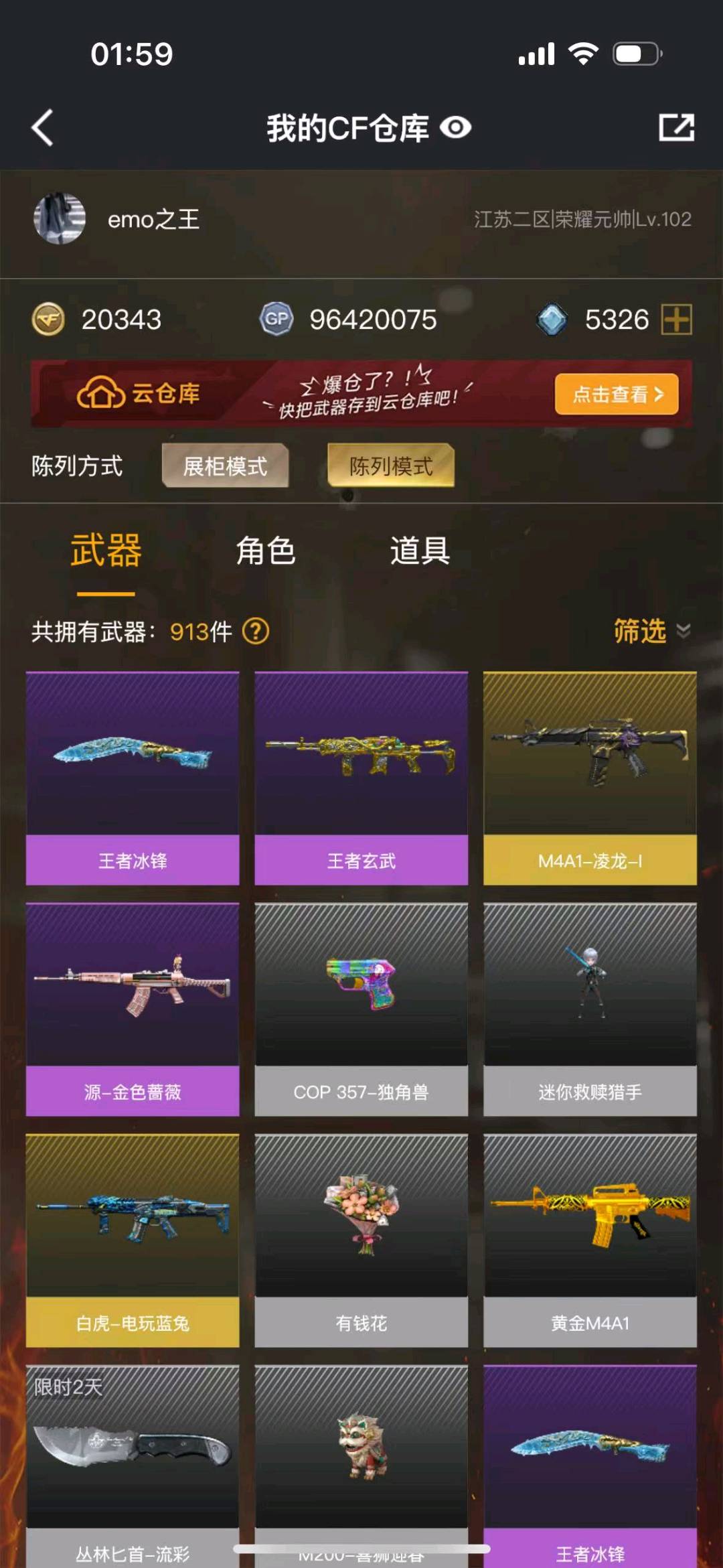
Task: Go back using the top-left arrow
Action: [x=42, y=127]
